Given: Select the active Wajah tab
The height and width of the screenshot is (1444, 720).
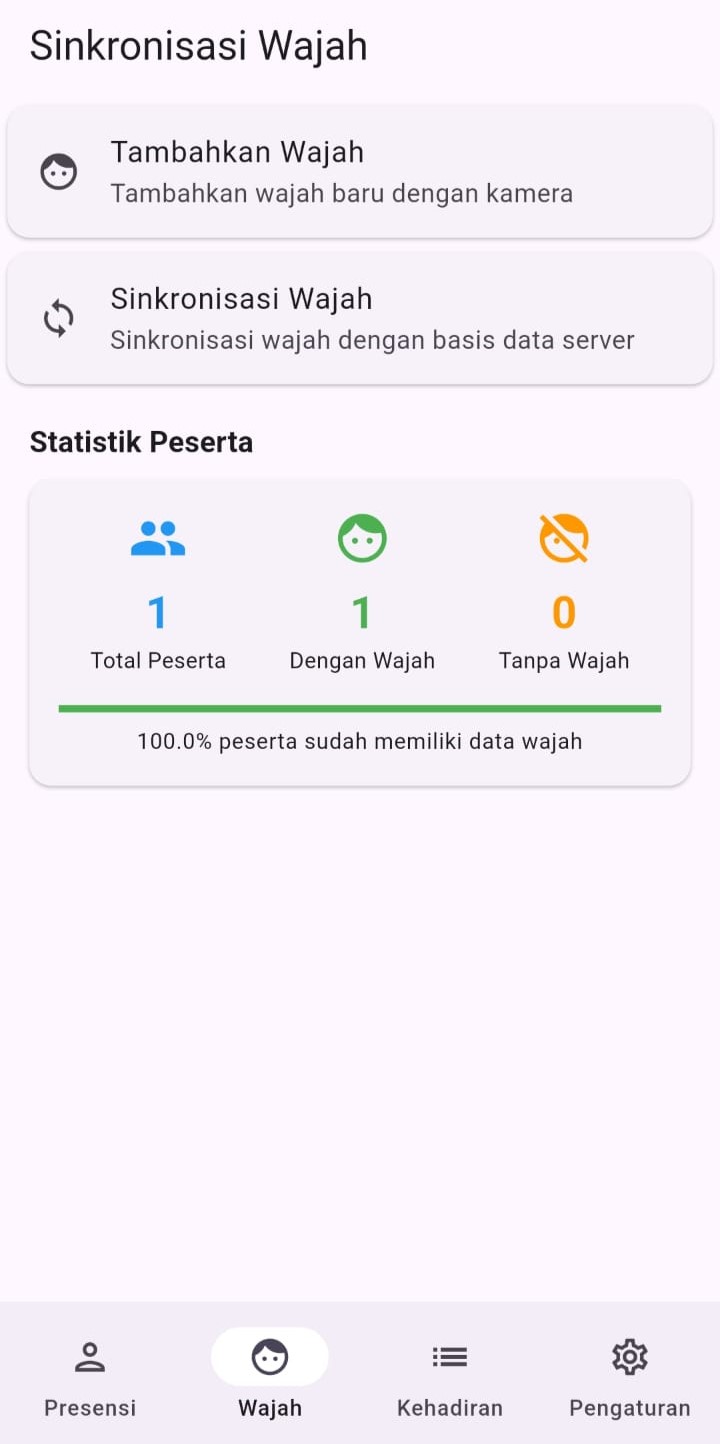Looking at the screenshot, I should pos(269,1380).
